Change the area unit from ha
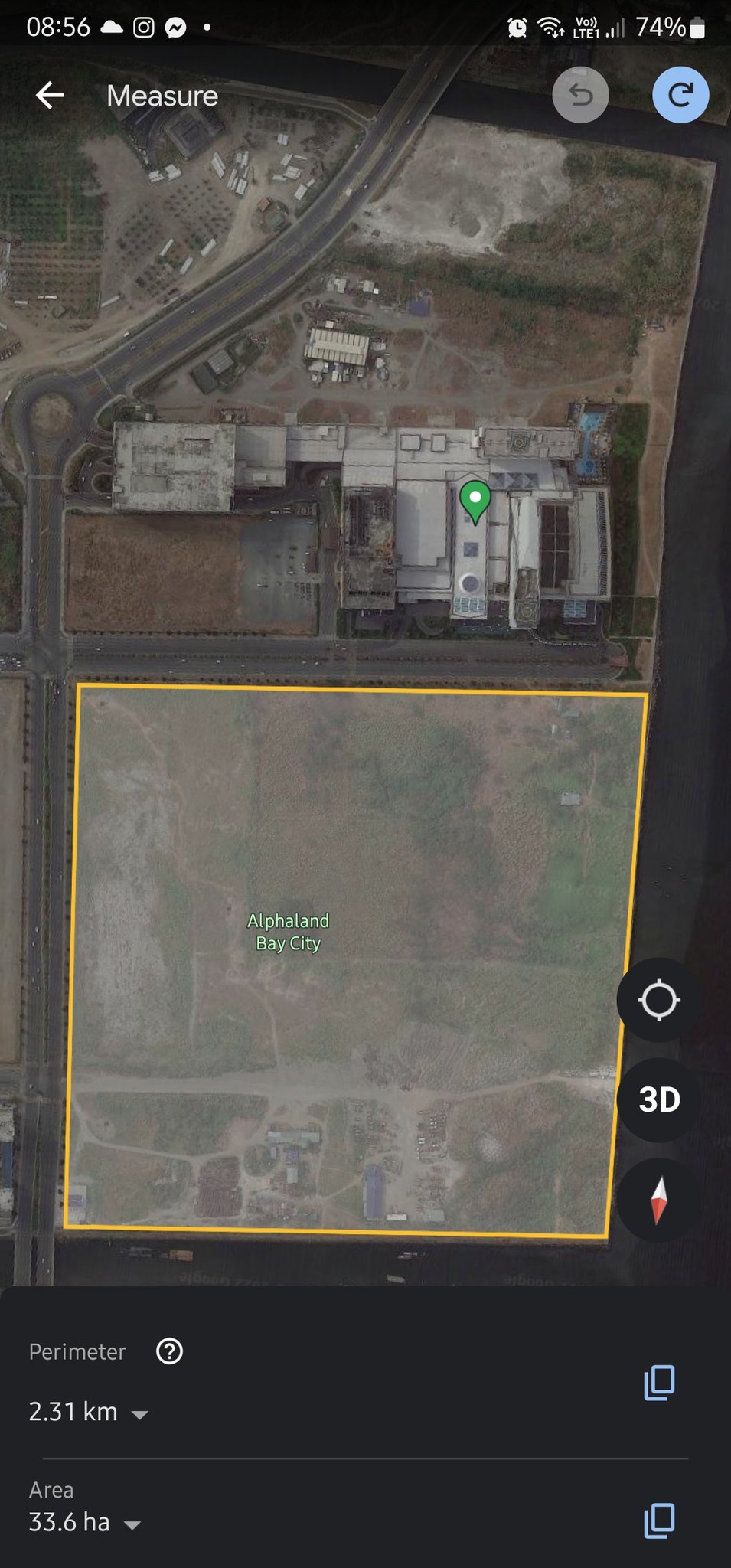Image resolution: width=731 pixels, height=1568 pixels. coord(132,1524)
